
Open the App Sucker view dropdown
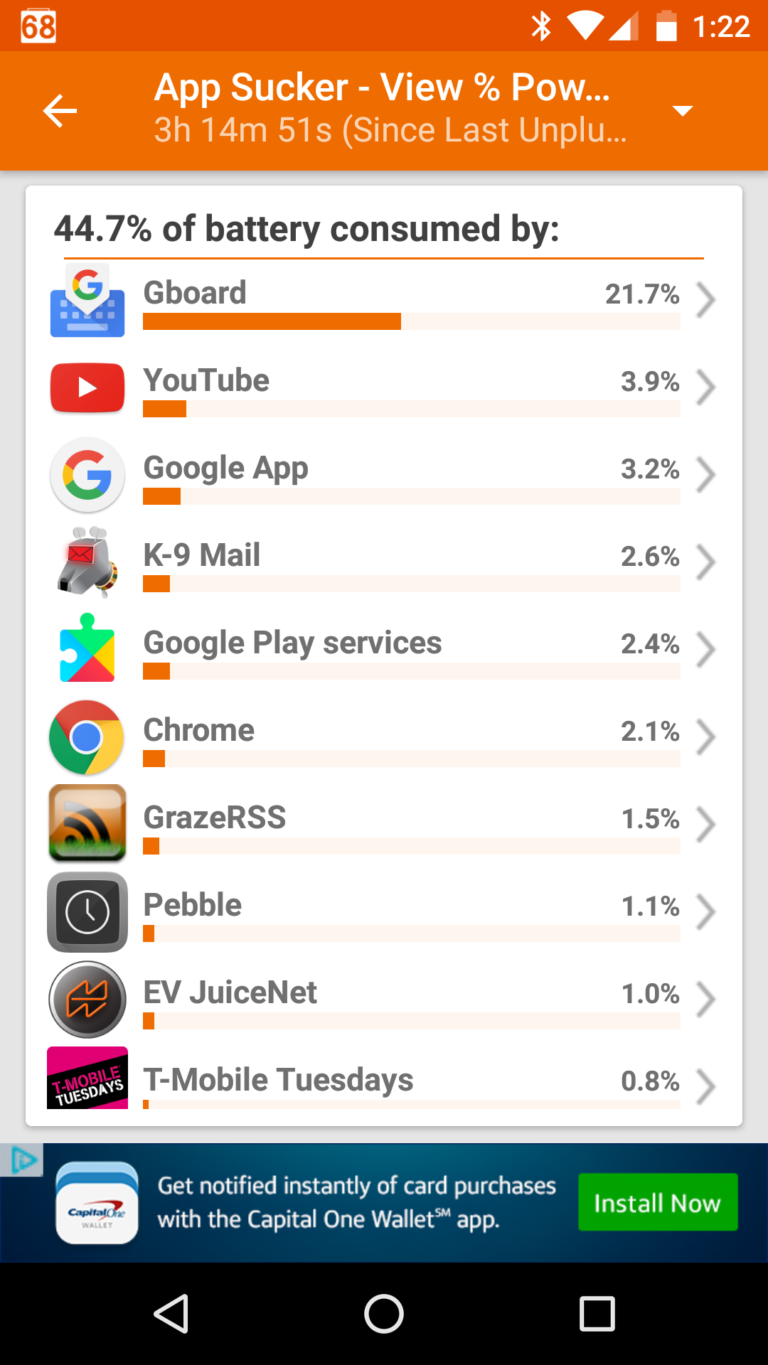pyautogui.click(x=683, y=111)
